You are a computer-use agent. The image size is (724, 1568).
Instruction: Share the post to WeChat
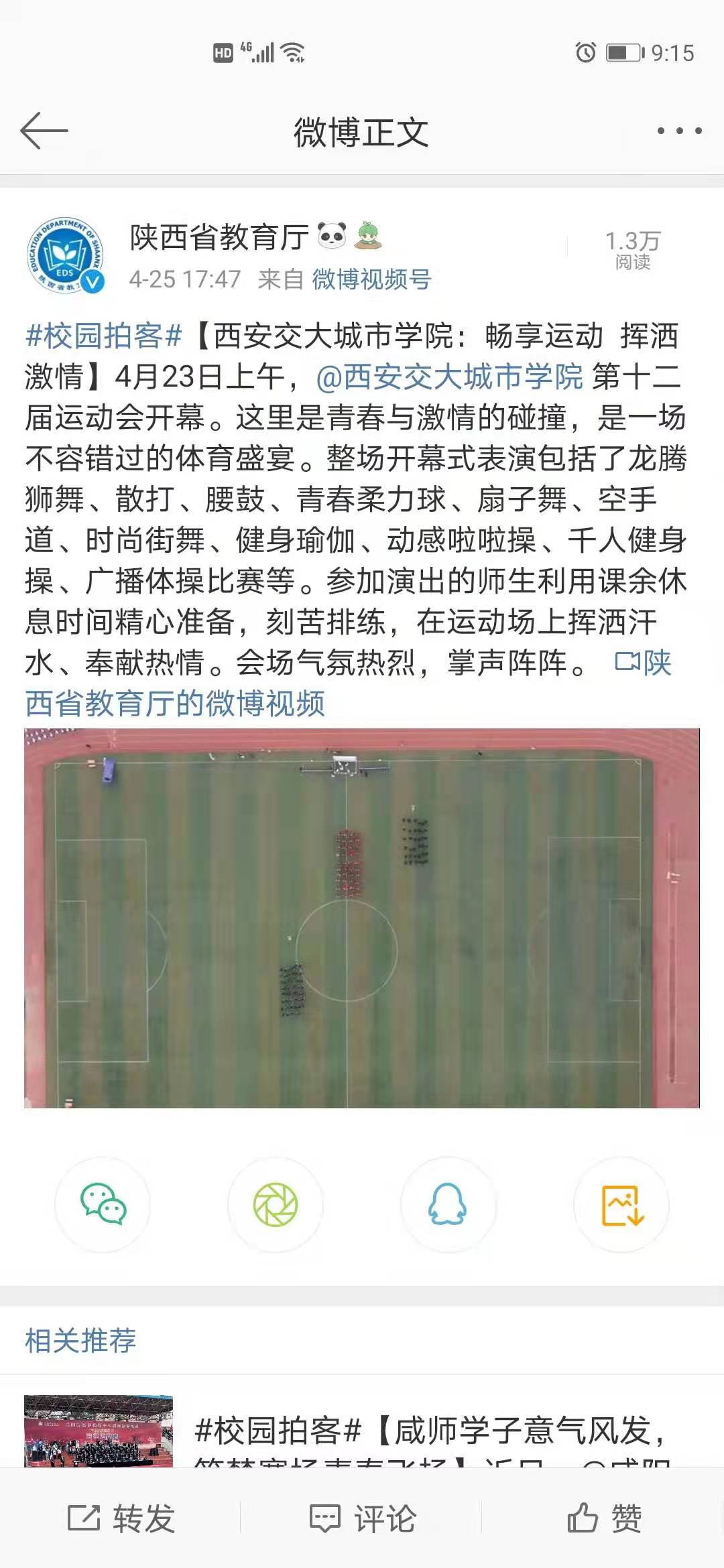[103, 1204]
